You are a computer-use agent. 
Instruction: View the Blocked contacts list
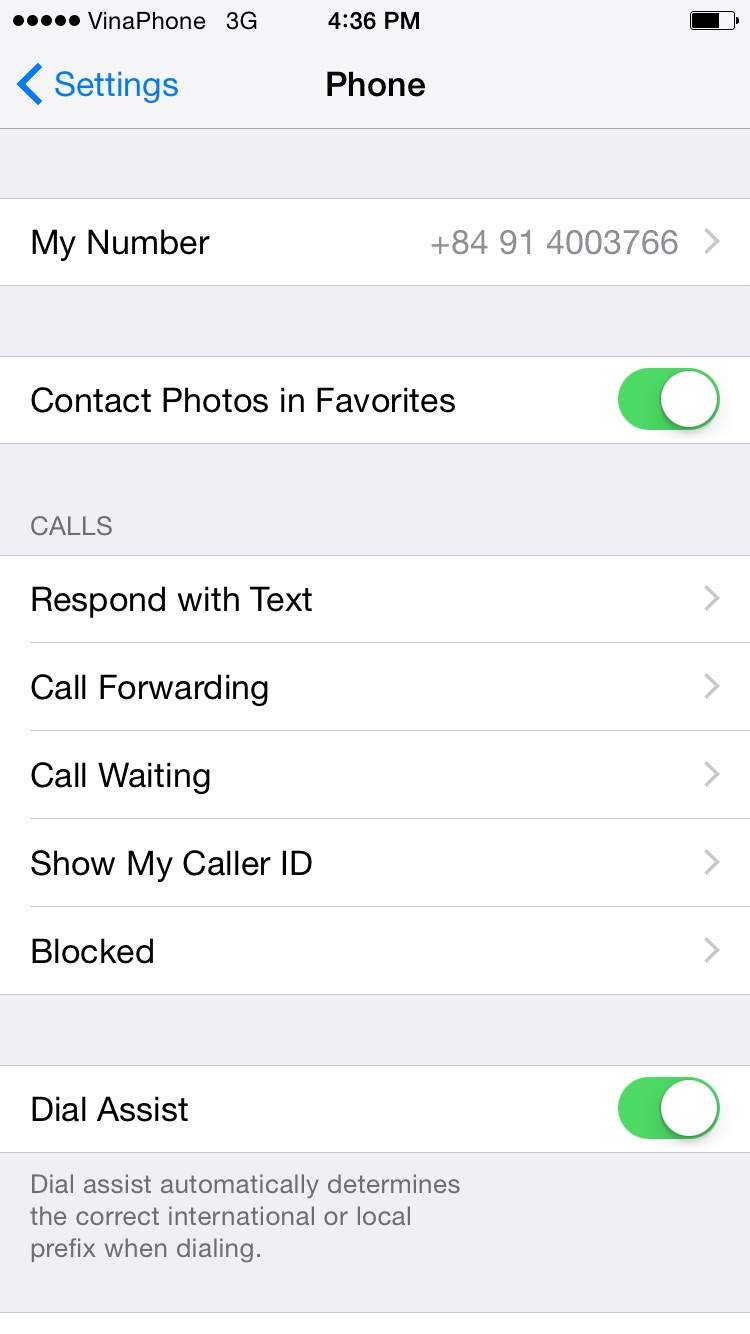click(x=375, y=951)
